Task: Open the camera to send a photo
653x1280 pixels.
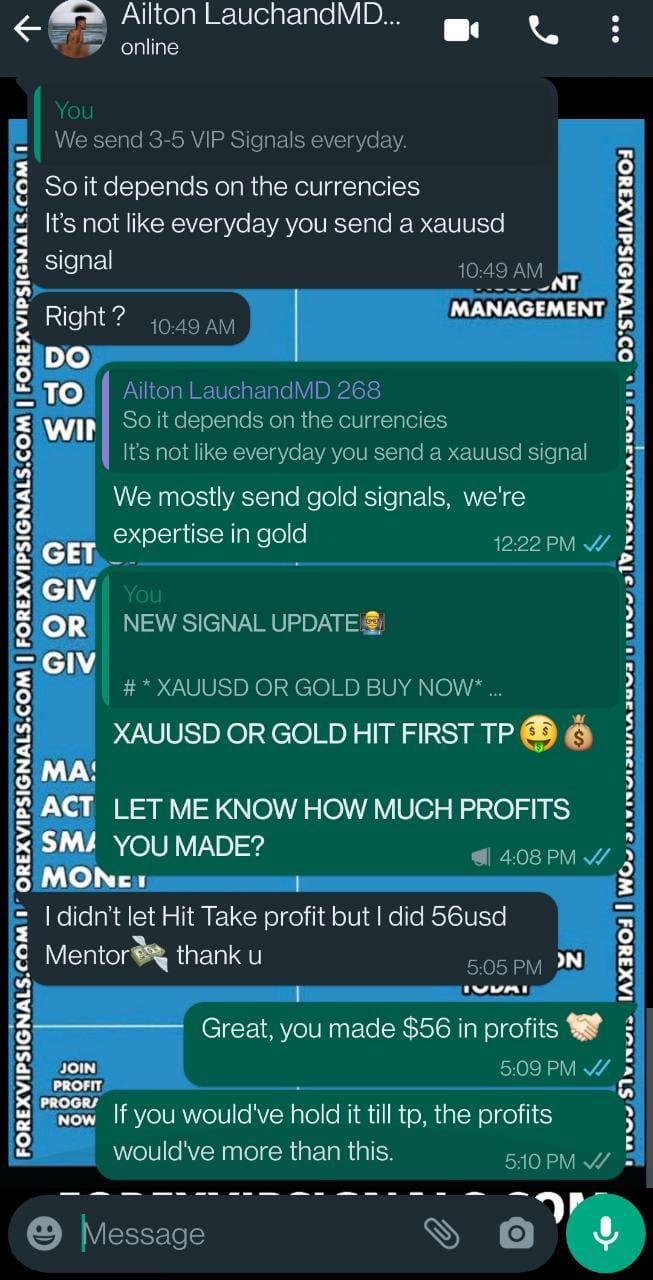Action: click(516, 1233)
